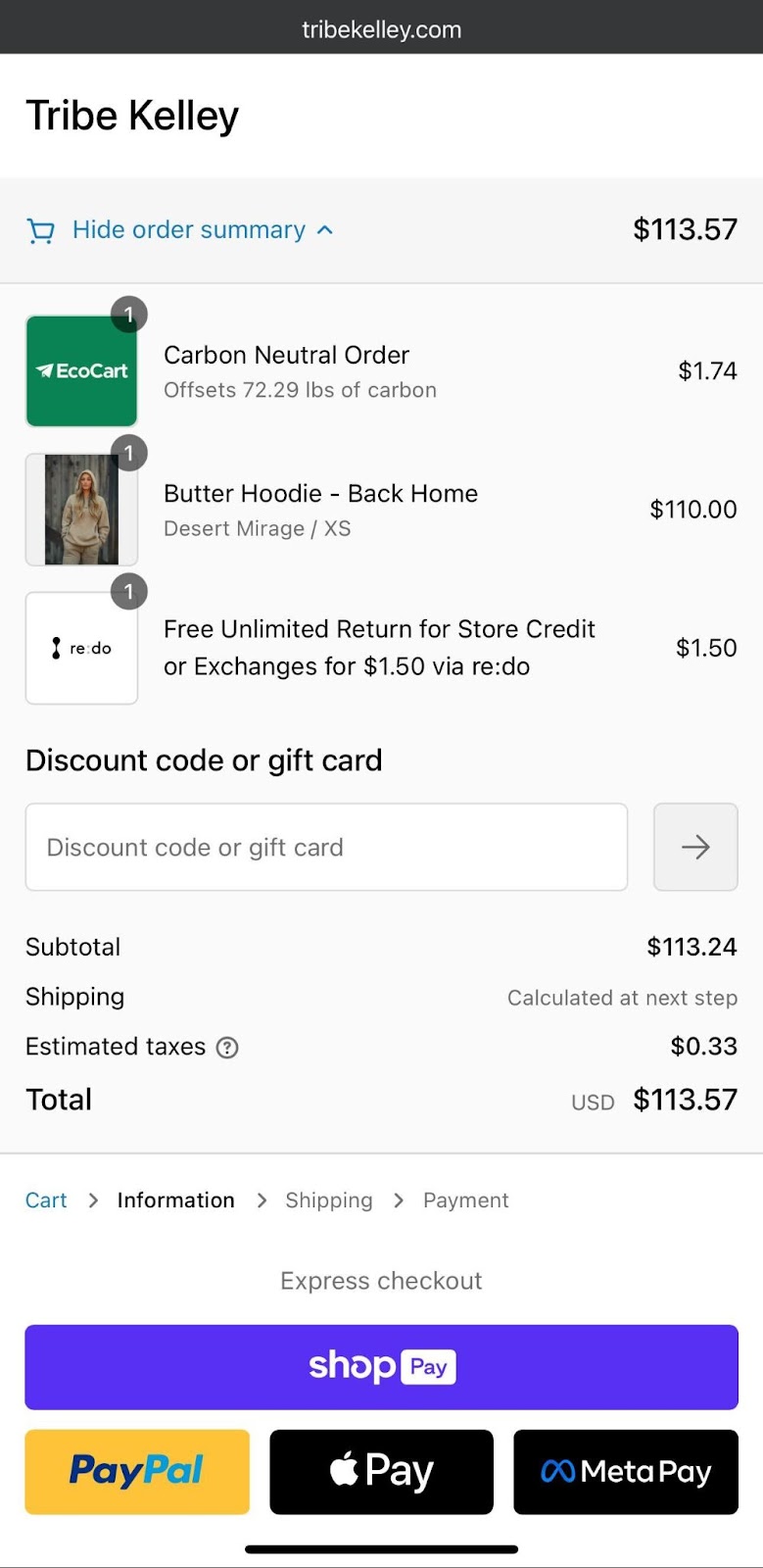Pay using PayPal express checkout
The image size is (763, 1568).
click(137, 1471)
